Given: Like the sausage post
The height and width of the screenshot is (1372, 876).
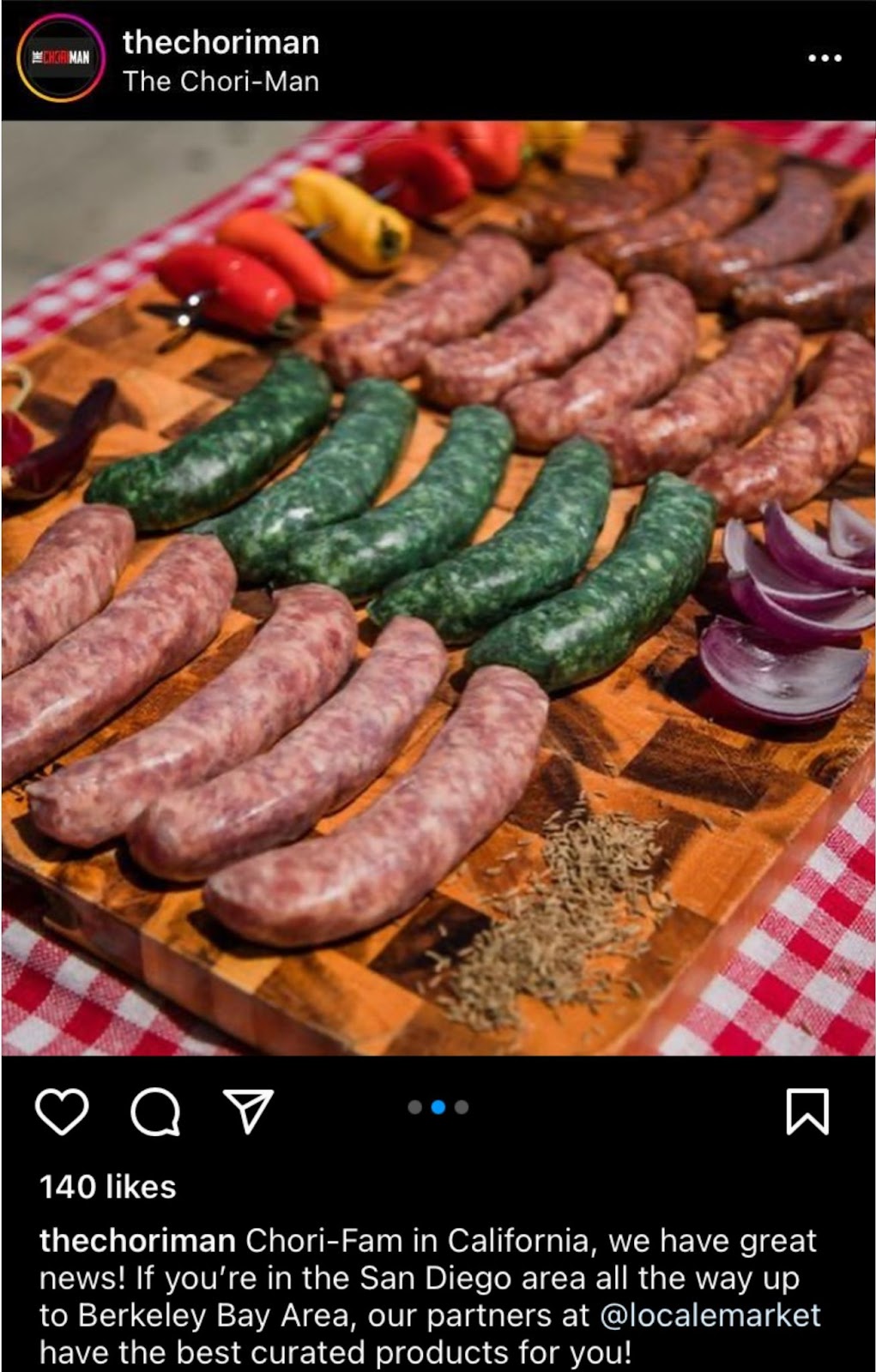Looking at the screenshot, I should pyautogui.click(x=62, y=1112).
